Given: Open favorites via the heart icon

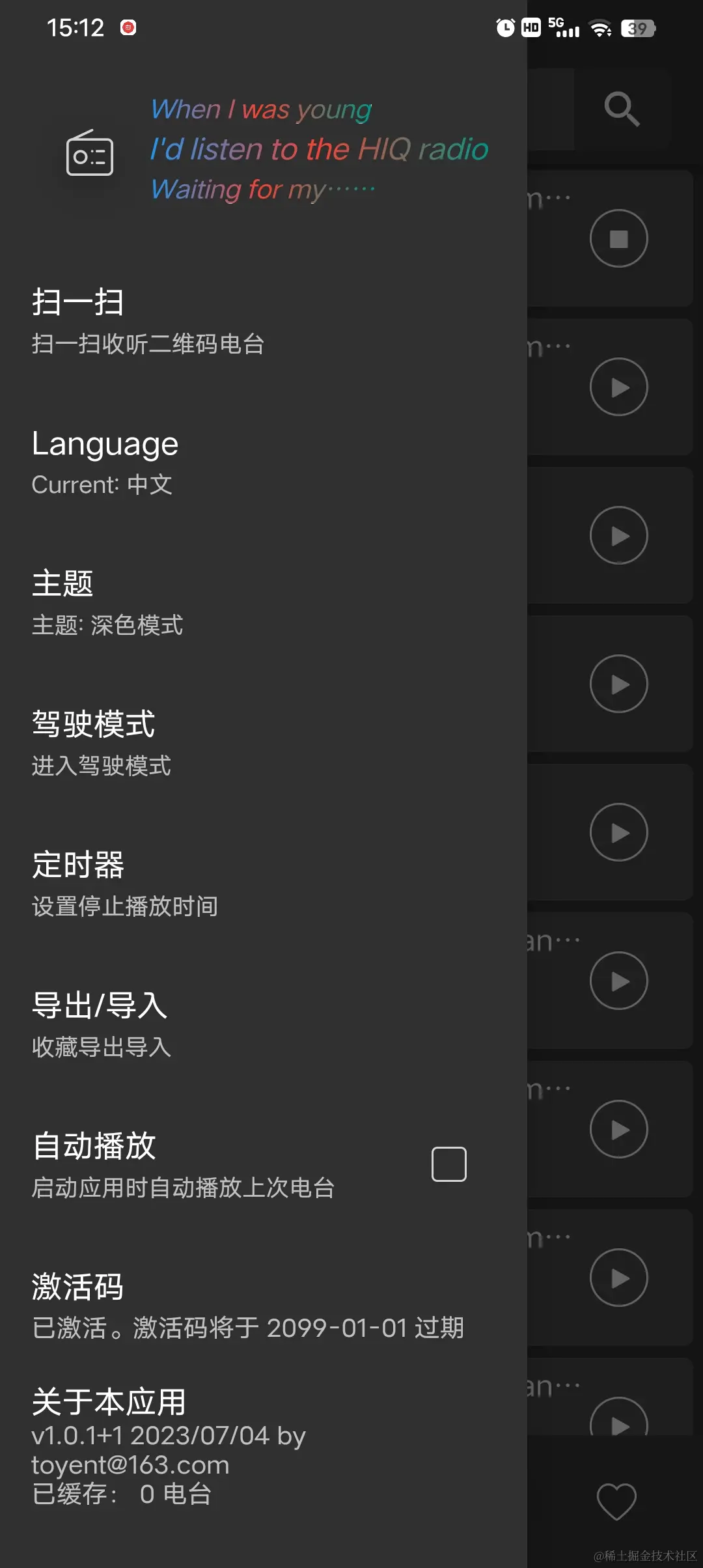Looking at the screenshot, I should click(616, 1501).
